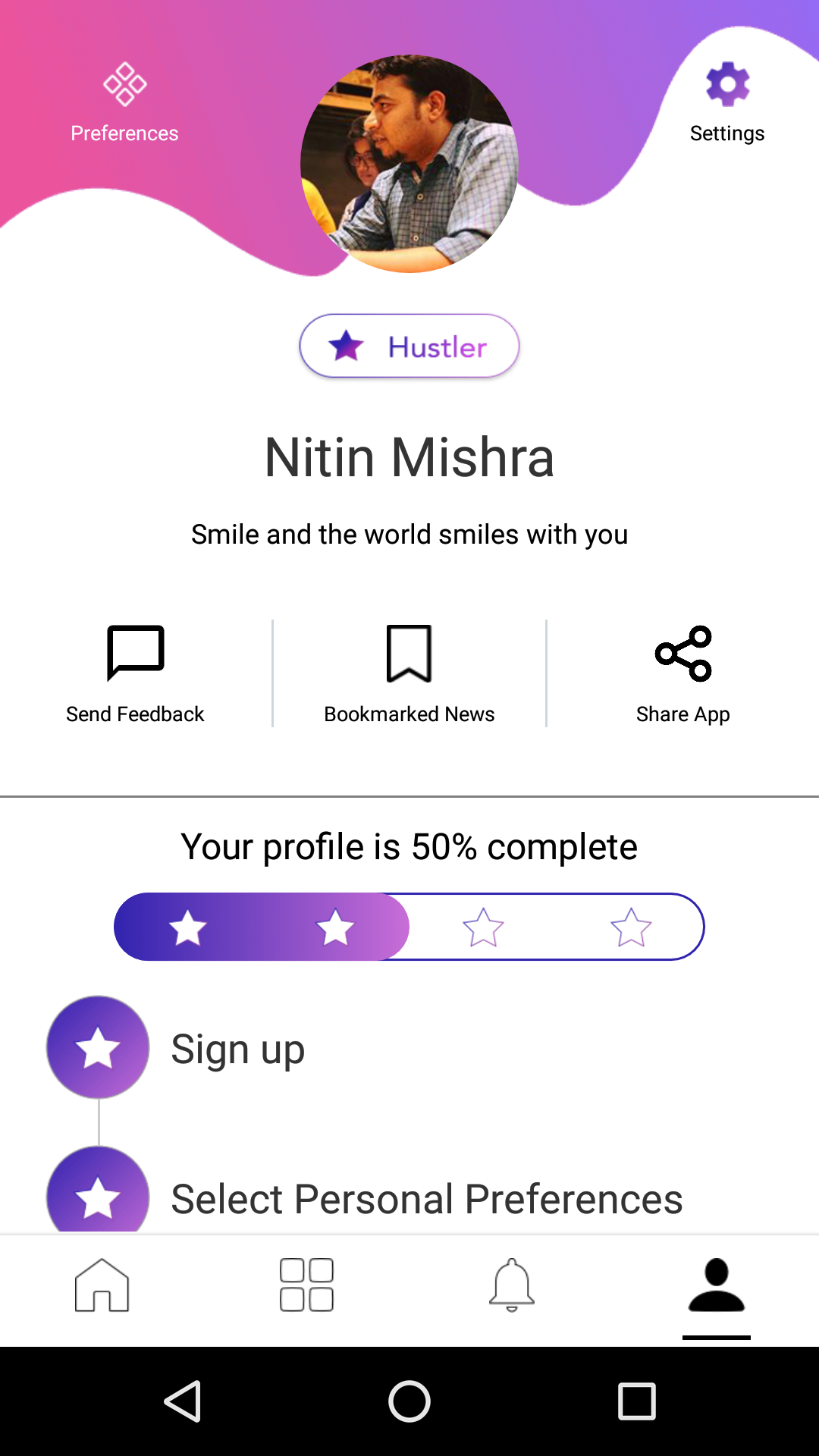
Task: Select the profile tab
Action: click(716, 1285)
